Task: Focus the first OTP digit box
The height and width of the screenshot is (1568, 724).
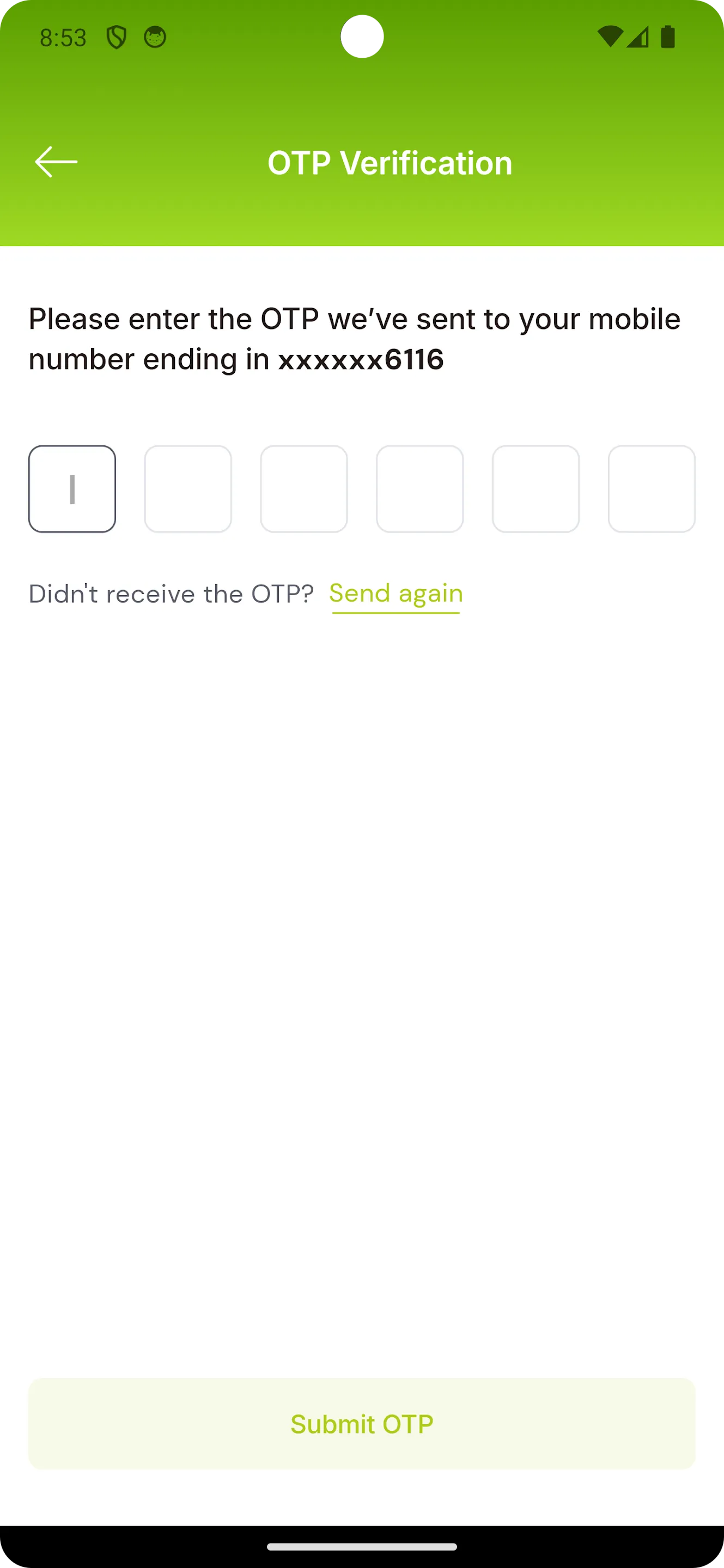Action: tap(72, 489)
